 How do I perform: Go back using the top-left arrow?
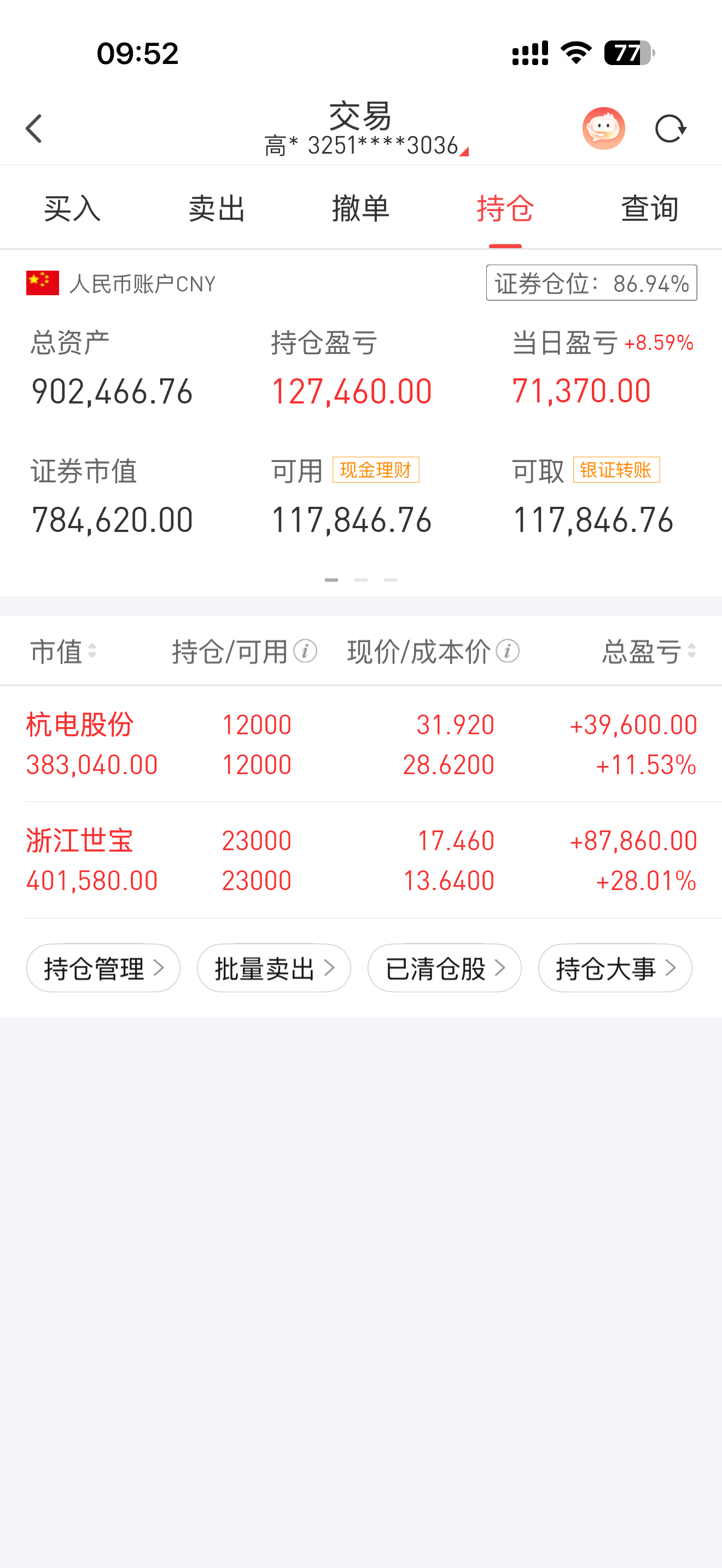click(x=34, y=129)
